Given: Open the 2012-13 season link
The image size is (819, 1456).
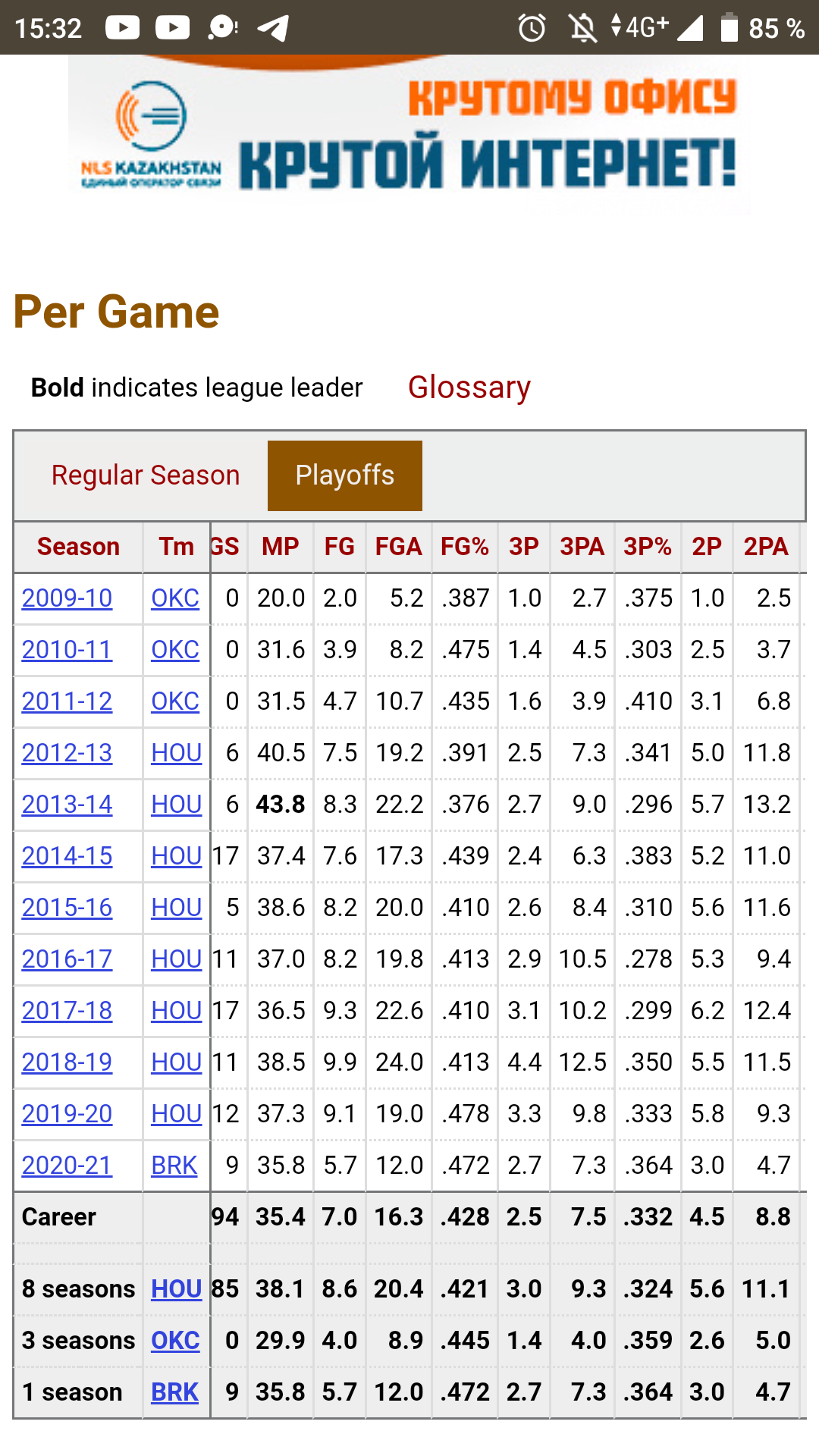Looking at the screenshot, I should pyautogui.click(x=67, y=753).
